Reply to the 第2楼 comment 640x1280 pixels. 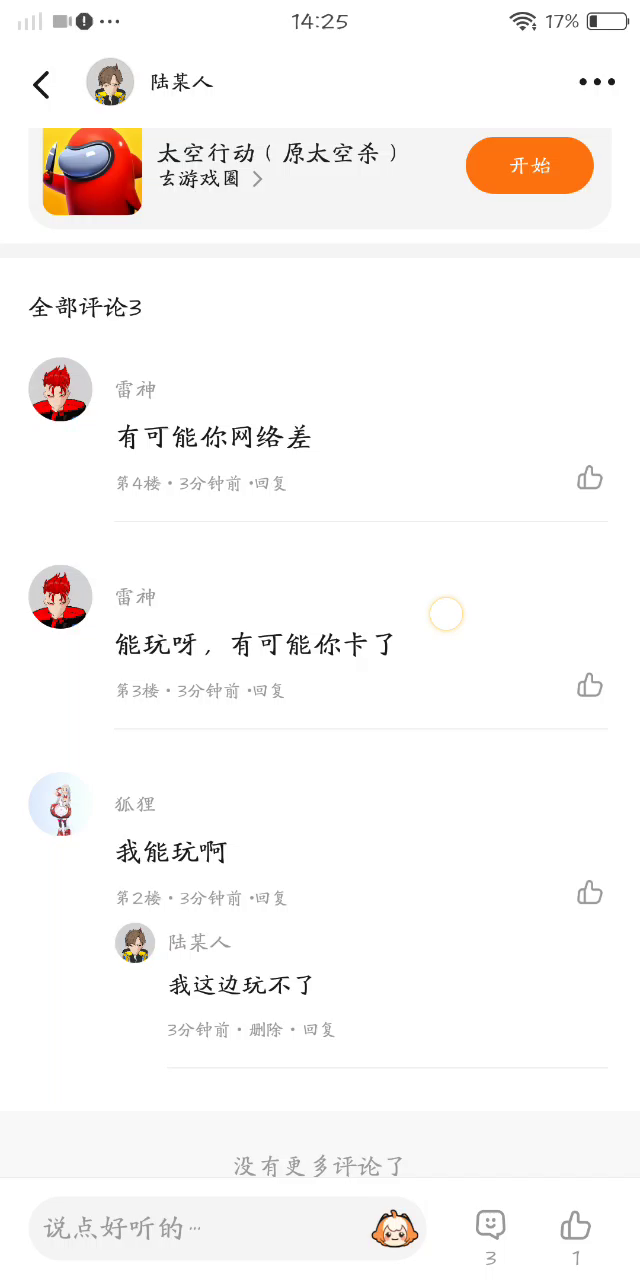click(x=270, y=899)
